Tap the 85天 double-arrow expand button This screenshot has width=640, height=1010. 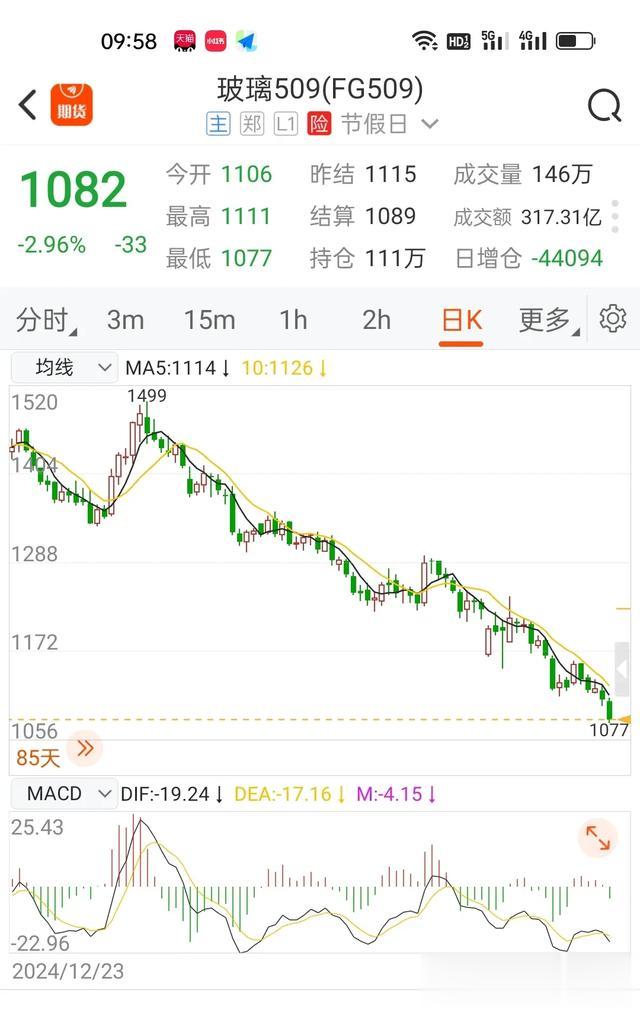coord(85,748)
